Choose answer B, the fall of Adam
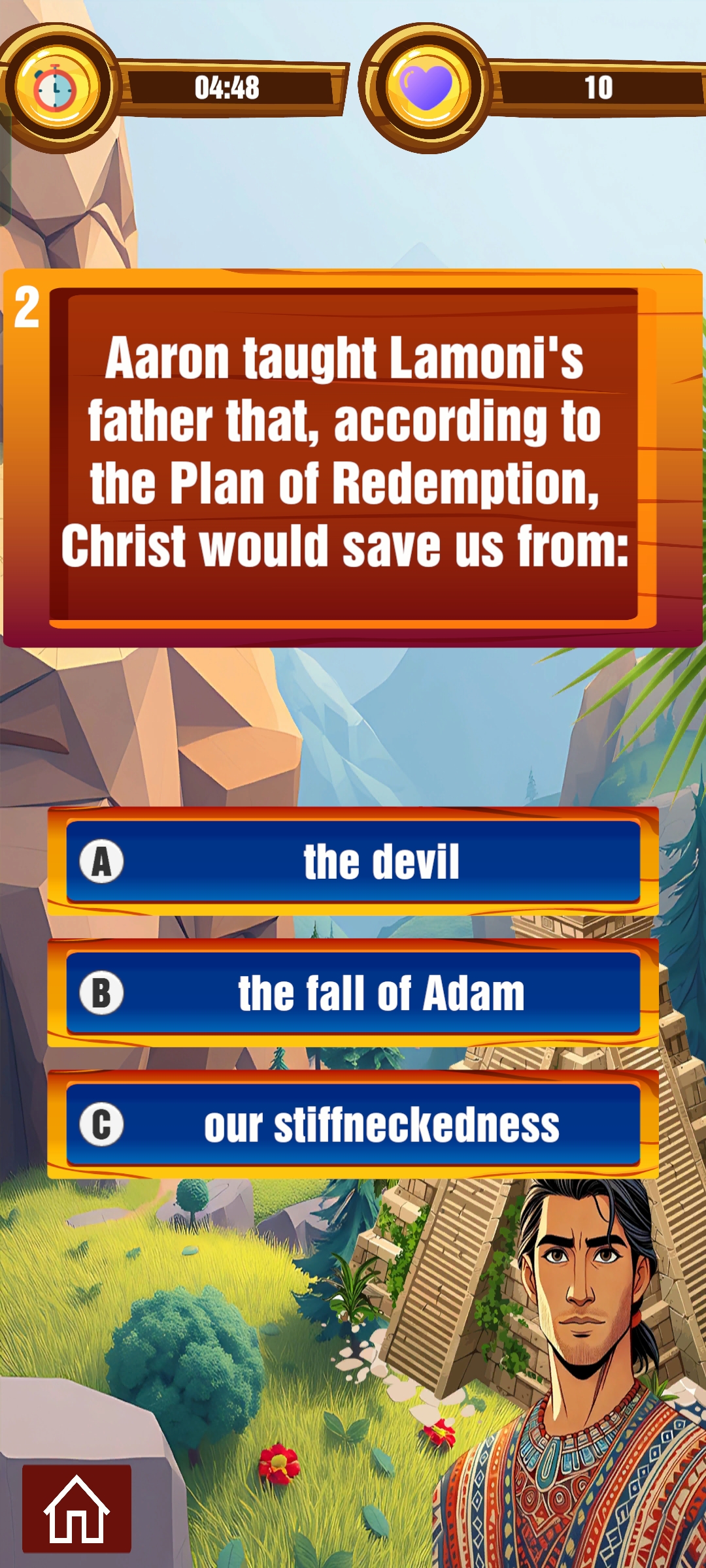This screenshot has width=706, height=1568. (353, 993)
